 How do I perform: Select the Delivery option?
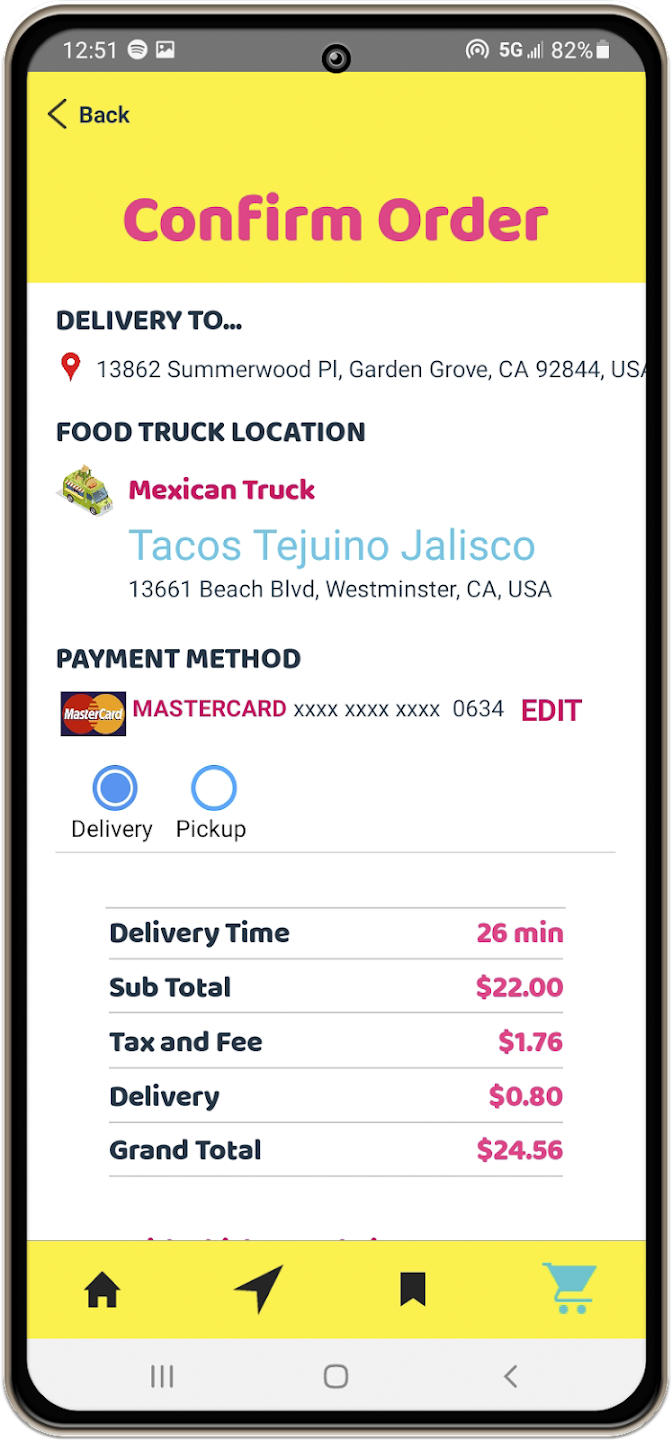pos(114,788)
